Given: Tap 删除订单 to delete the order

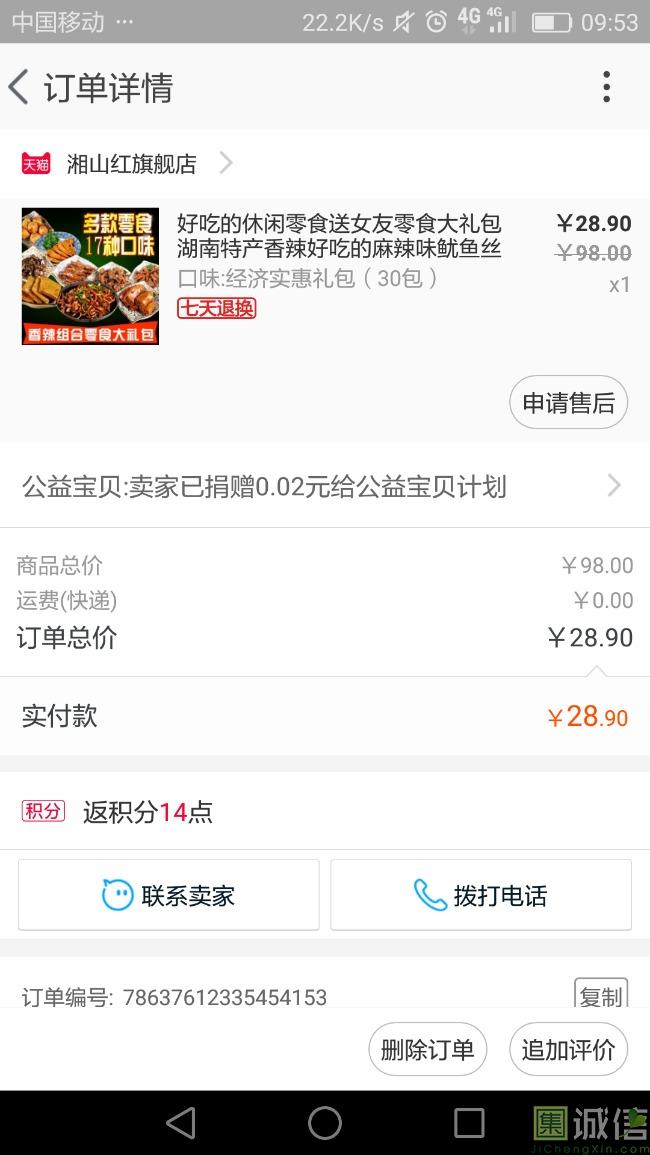Looking at the screenshot, I should pyautogui.click(x=427, y=1049).
